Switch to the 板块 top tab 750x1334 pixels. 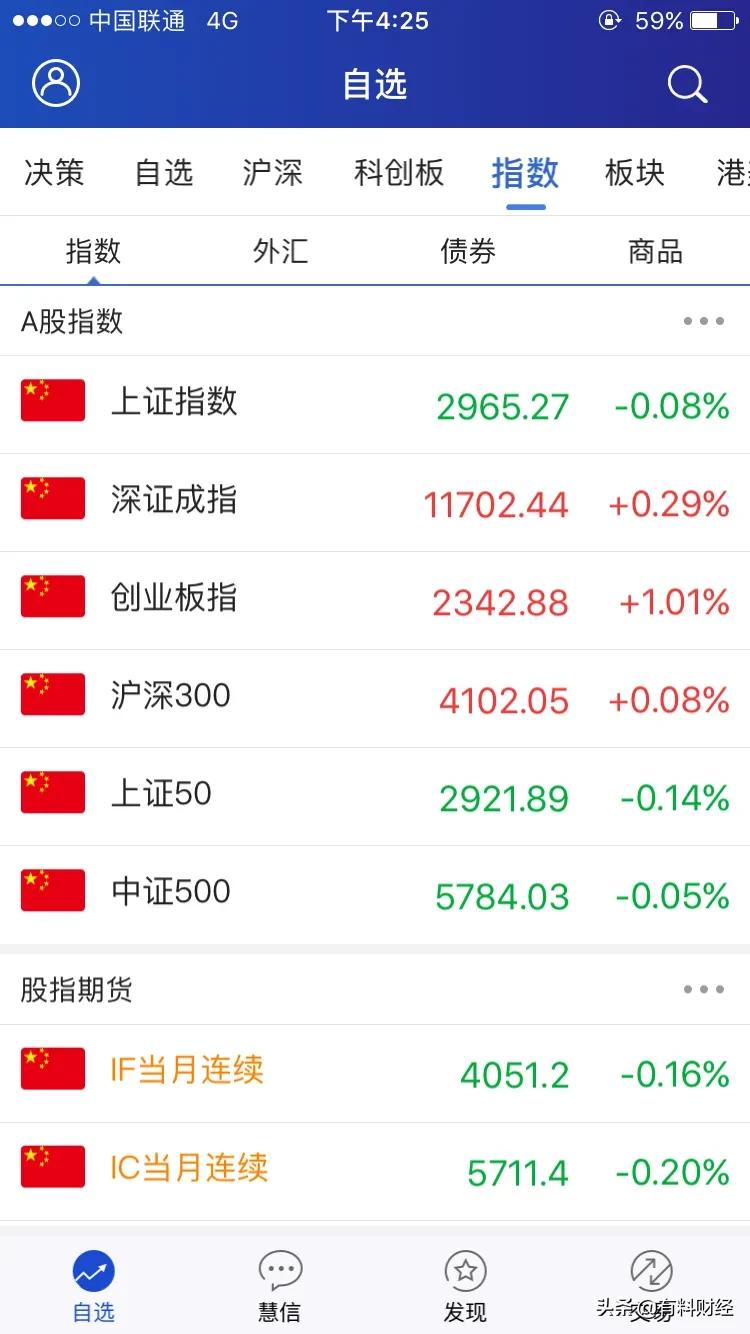[635, 173]
